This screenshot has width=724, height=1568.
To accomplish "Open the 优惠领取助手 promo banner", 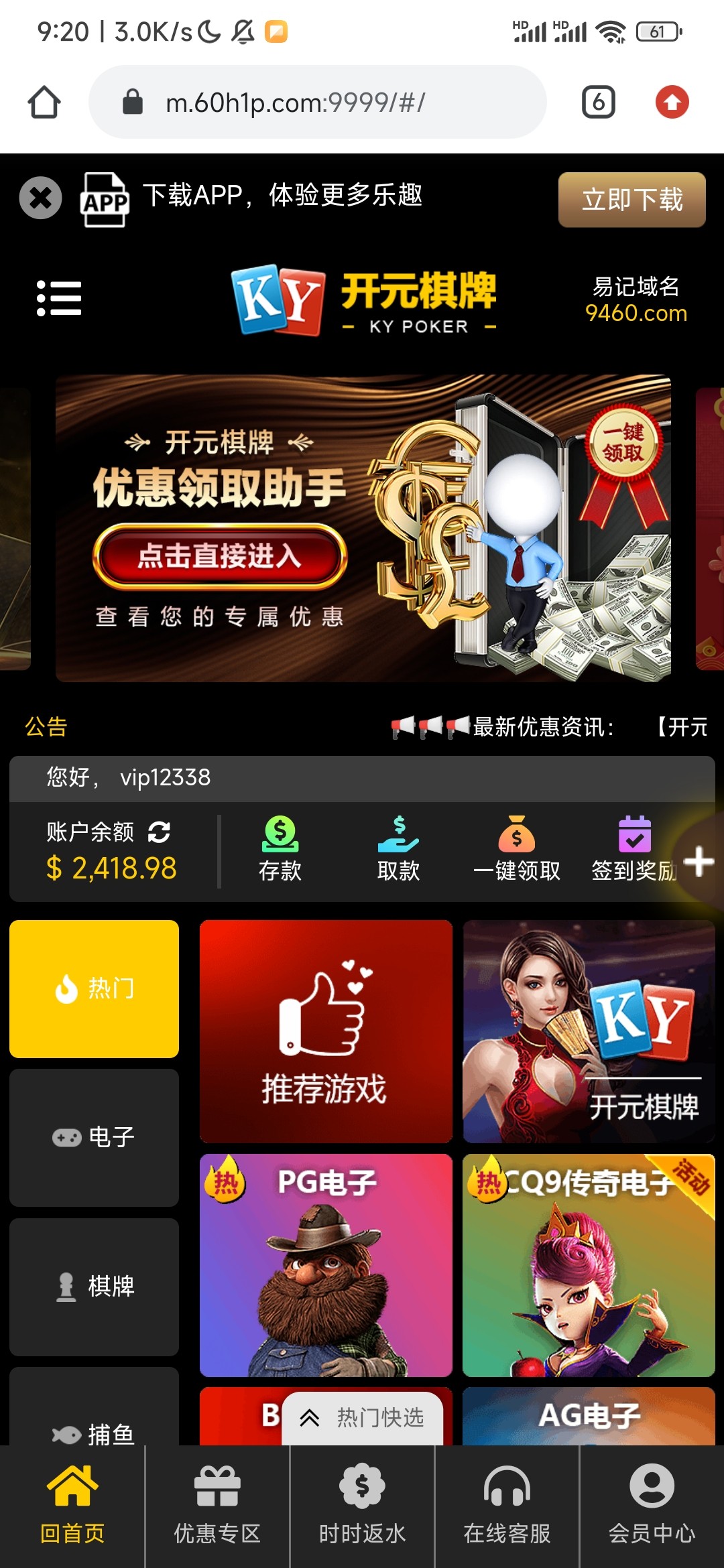I will point(363,528).
